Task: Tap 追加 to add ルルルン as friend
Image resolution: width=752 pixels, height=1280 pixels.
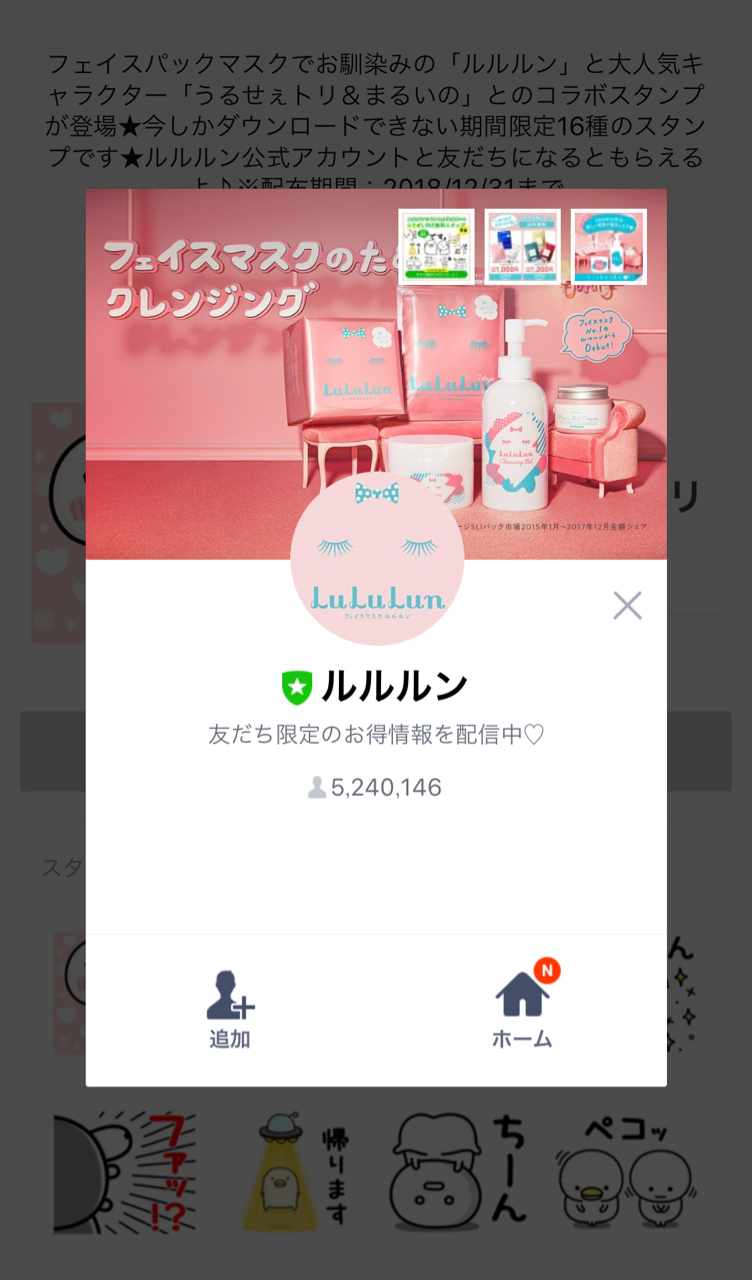Action: pyautogui.click(x=230, y=1010)
